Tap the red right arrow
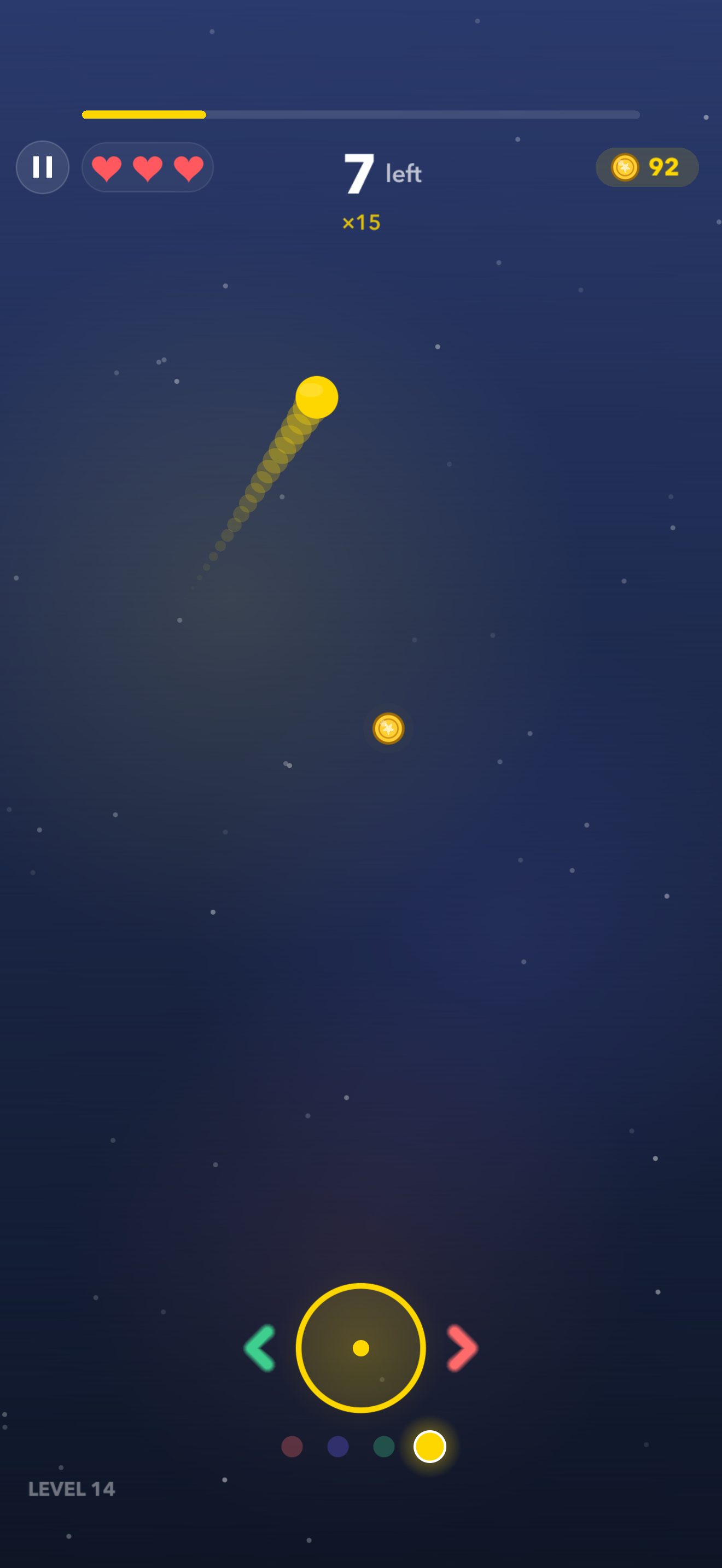 (x=462, y=1348)
